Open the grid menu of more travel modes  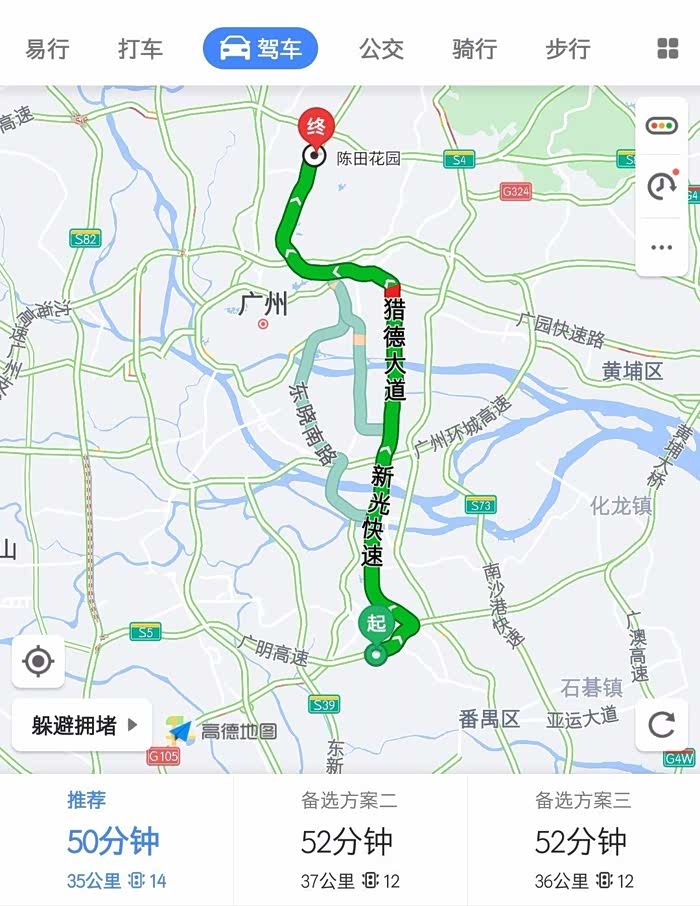(668, 49)
